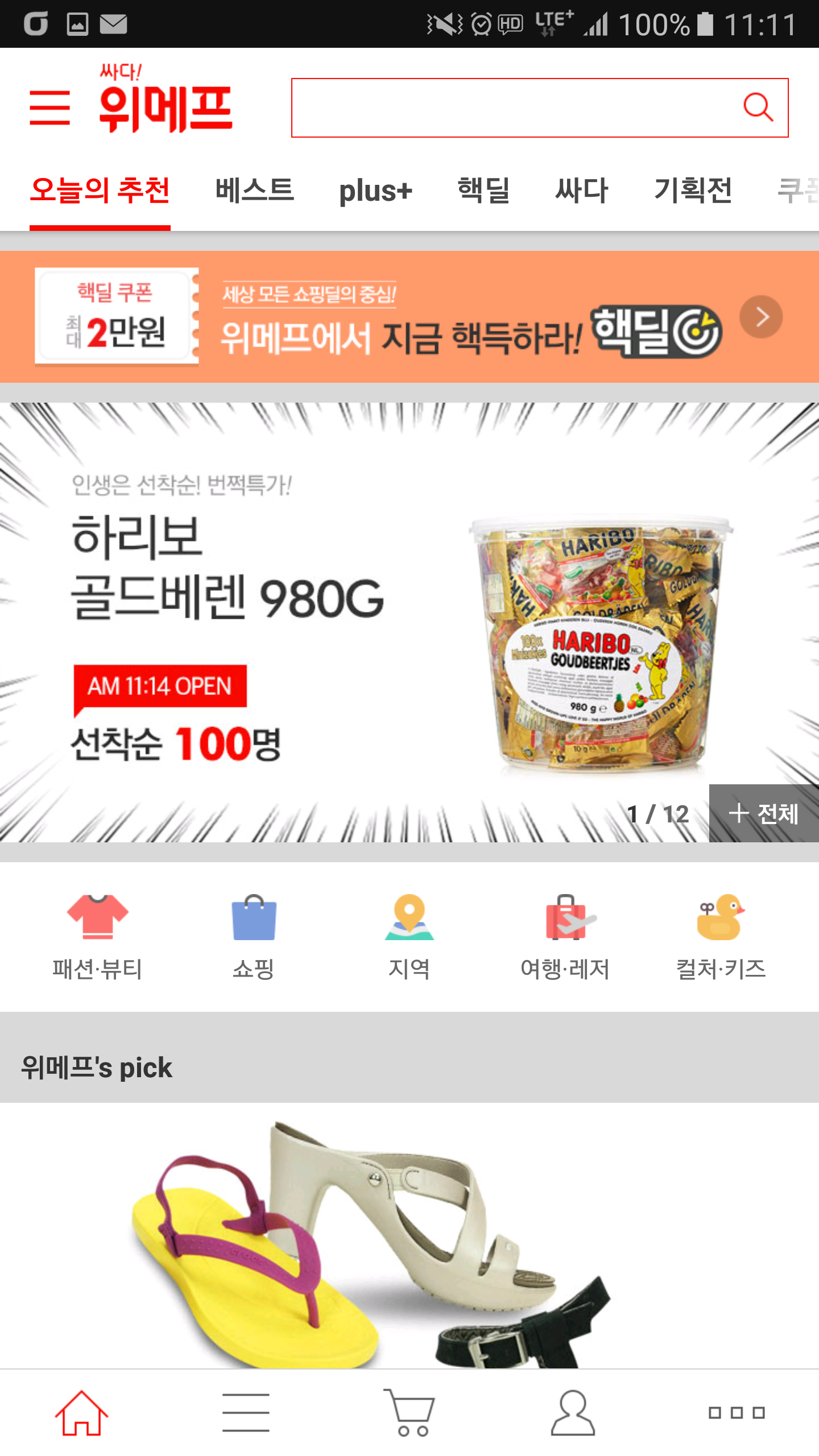
Task: Go to the 기획전 tab
Action: coord(693,191)
